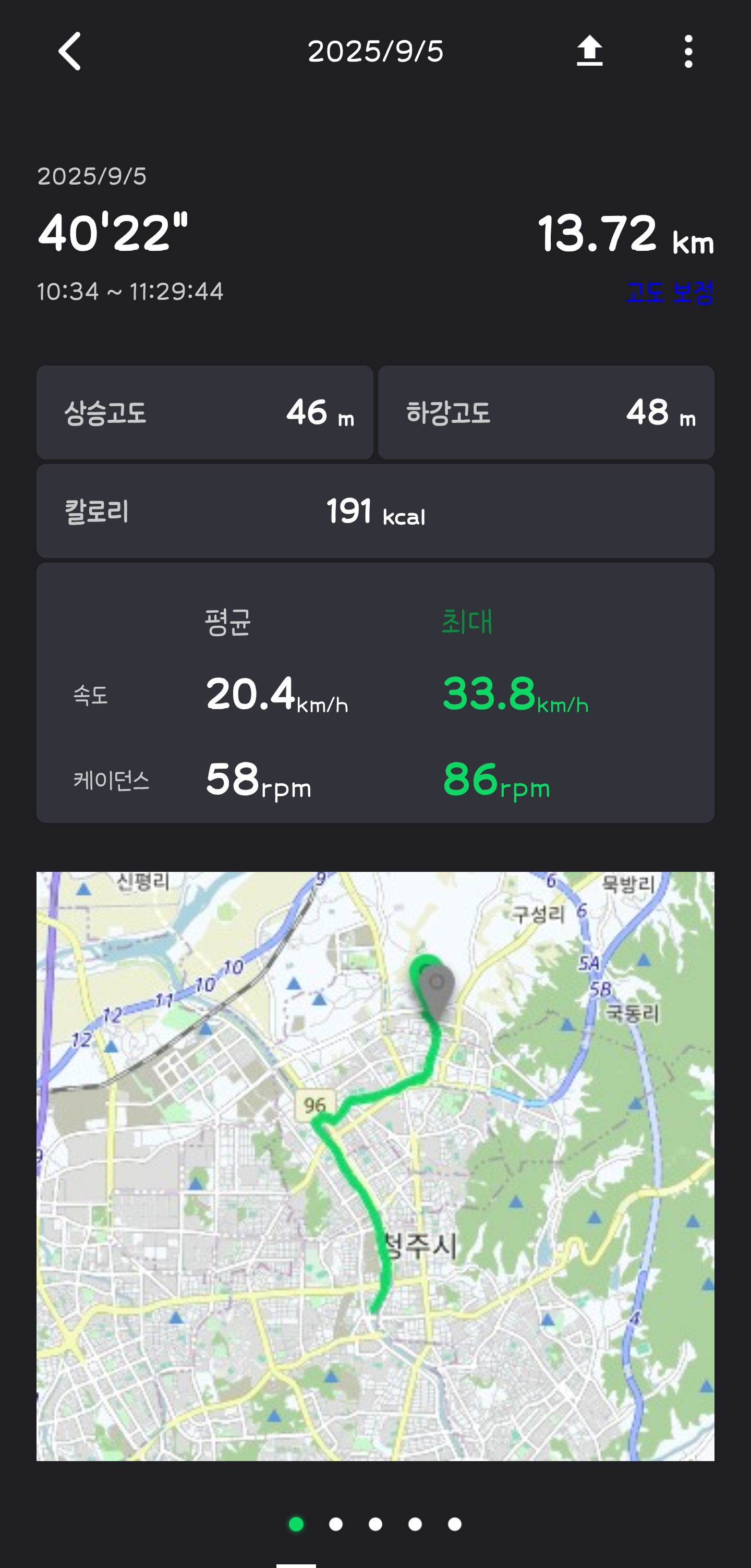Tap the 고도 보정 link
The width and height of the screenshot is (751, 1568).
pyautogui.click(x=670, y=292)
